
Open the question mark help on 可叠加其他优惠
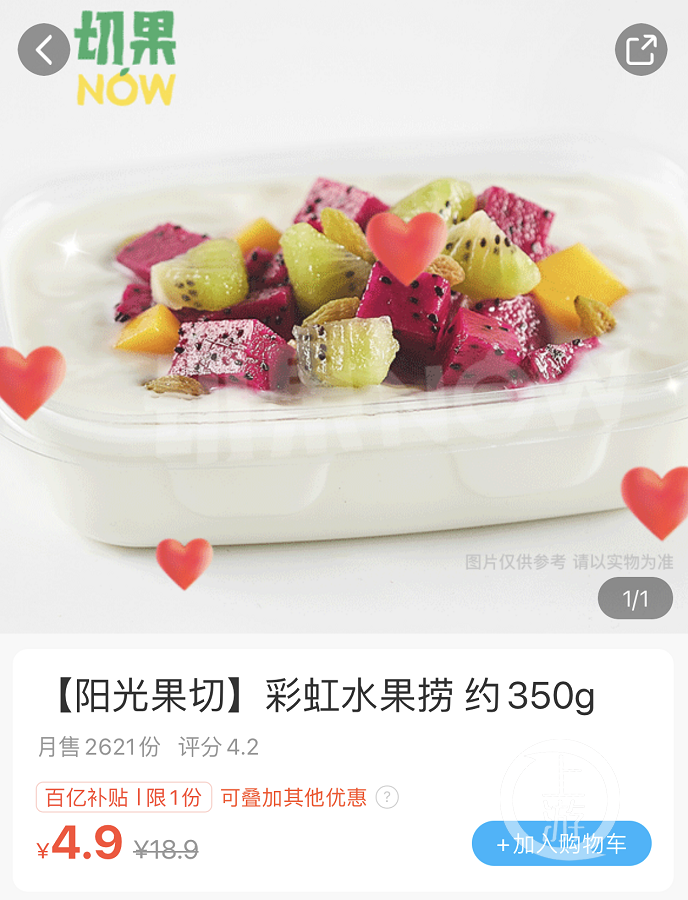(387, 797)
